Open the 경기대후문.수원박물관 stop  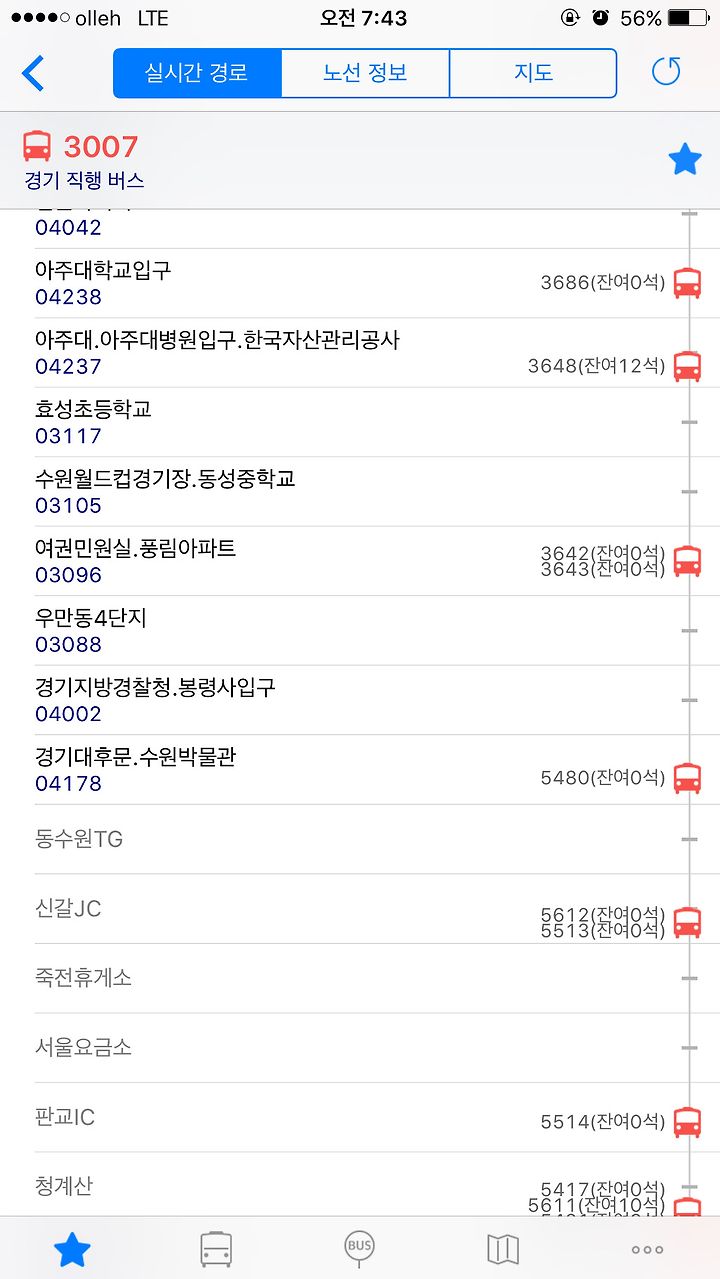click(x=360, y=770)
